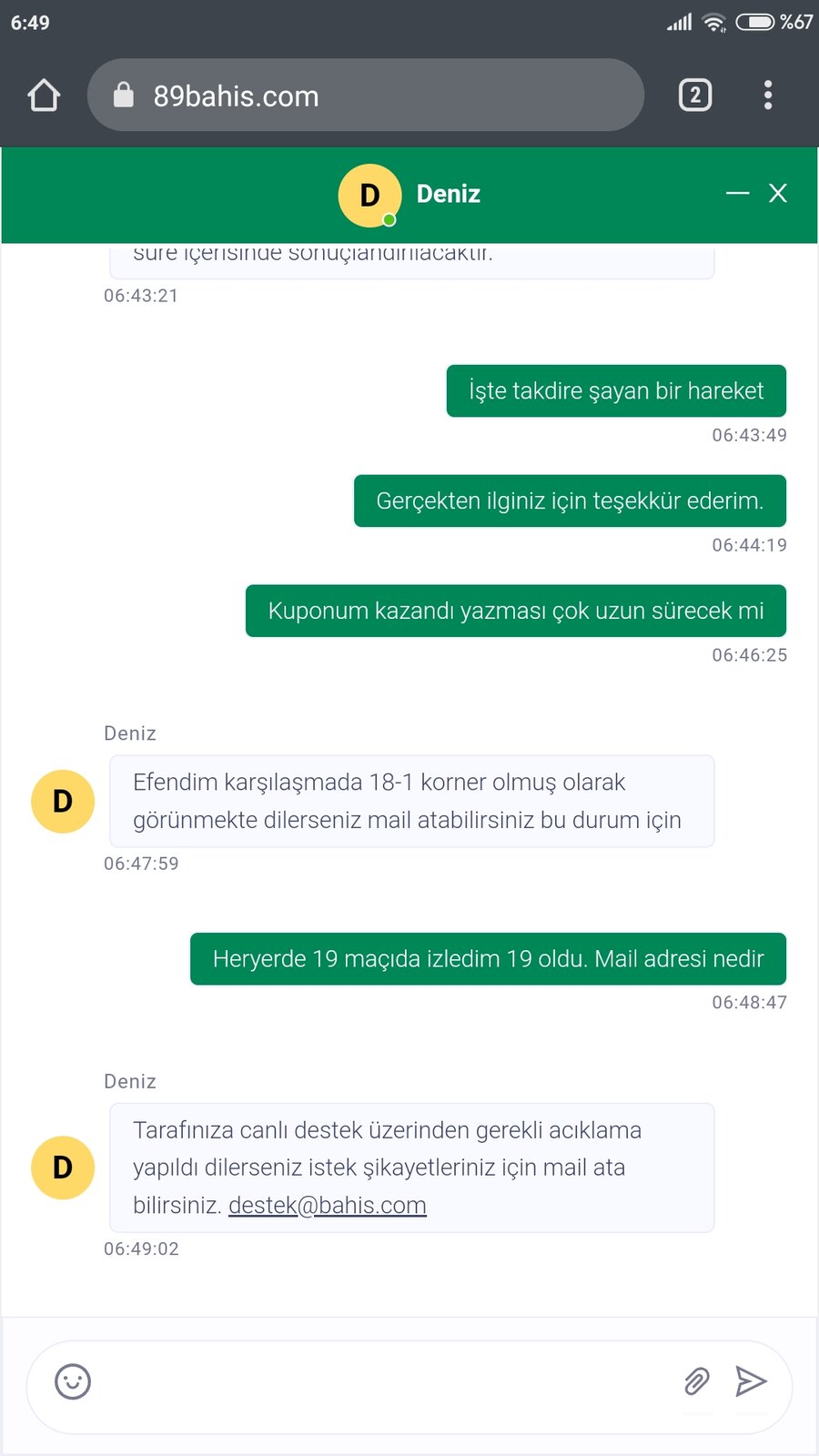The image size is (819, 1456).
Task: Attach a file to the chat
Action: tap(696, 1381)
